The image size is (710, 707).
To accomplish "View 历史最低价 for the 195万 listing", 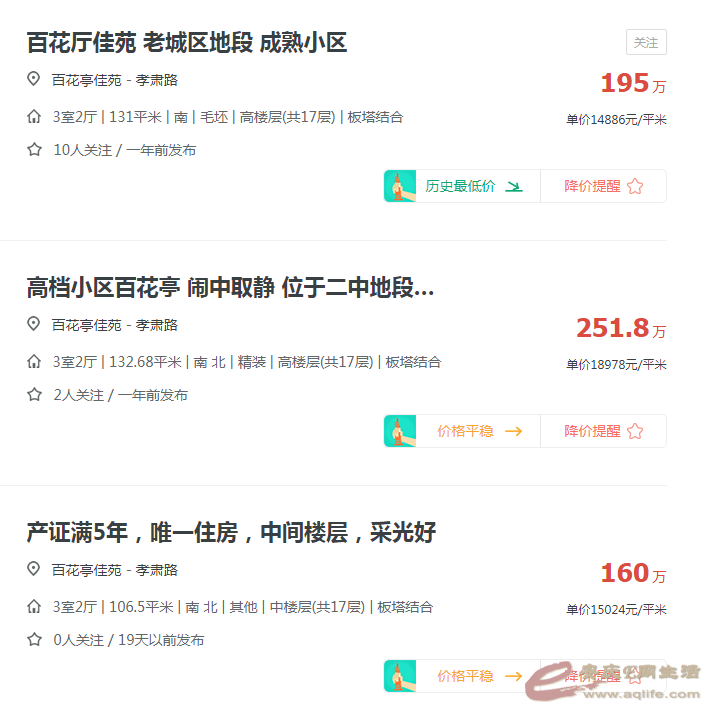I will coord(473,186).
